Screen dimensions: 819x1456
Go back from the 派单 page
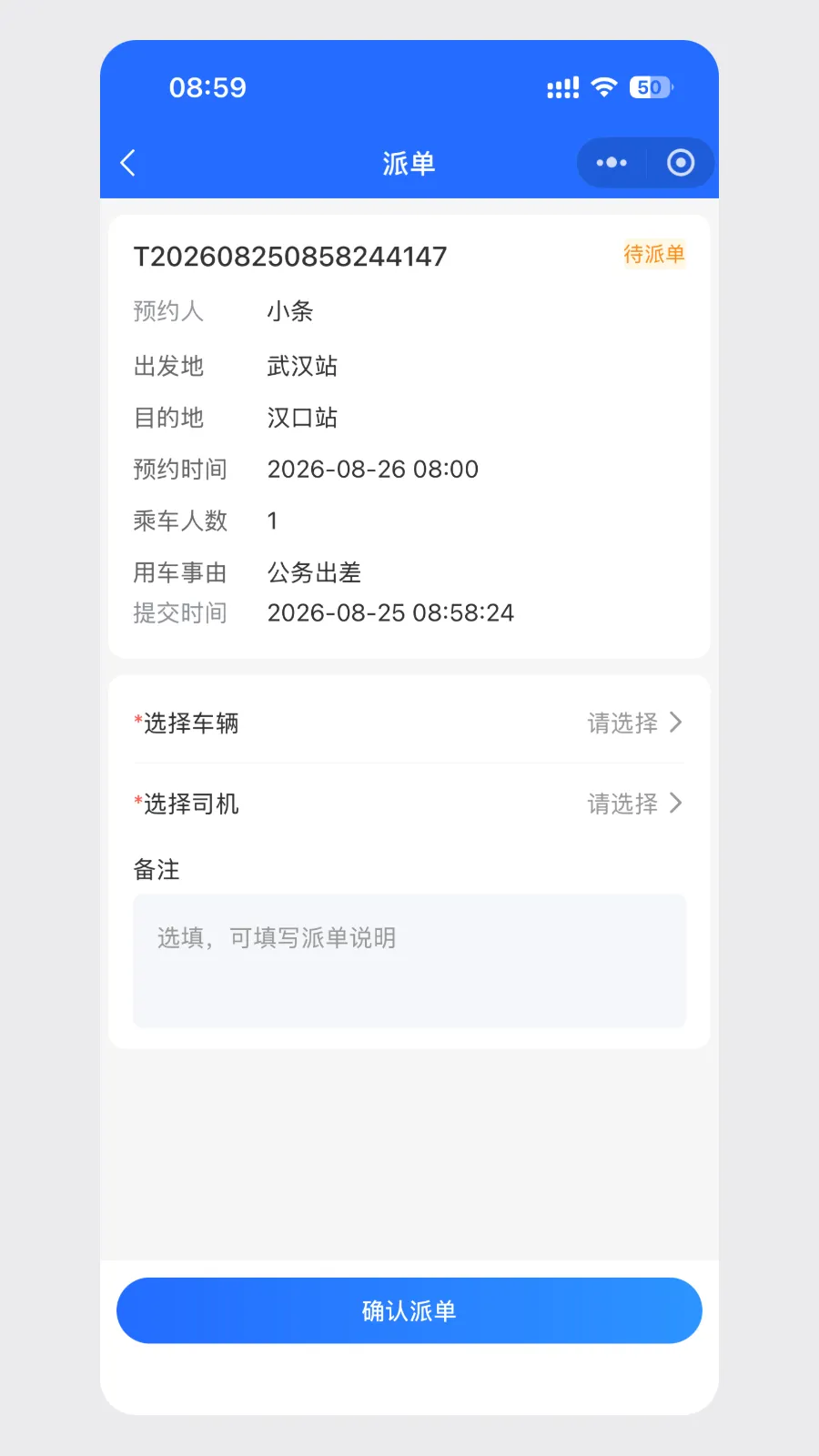tap(128, 163)
